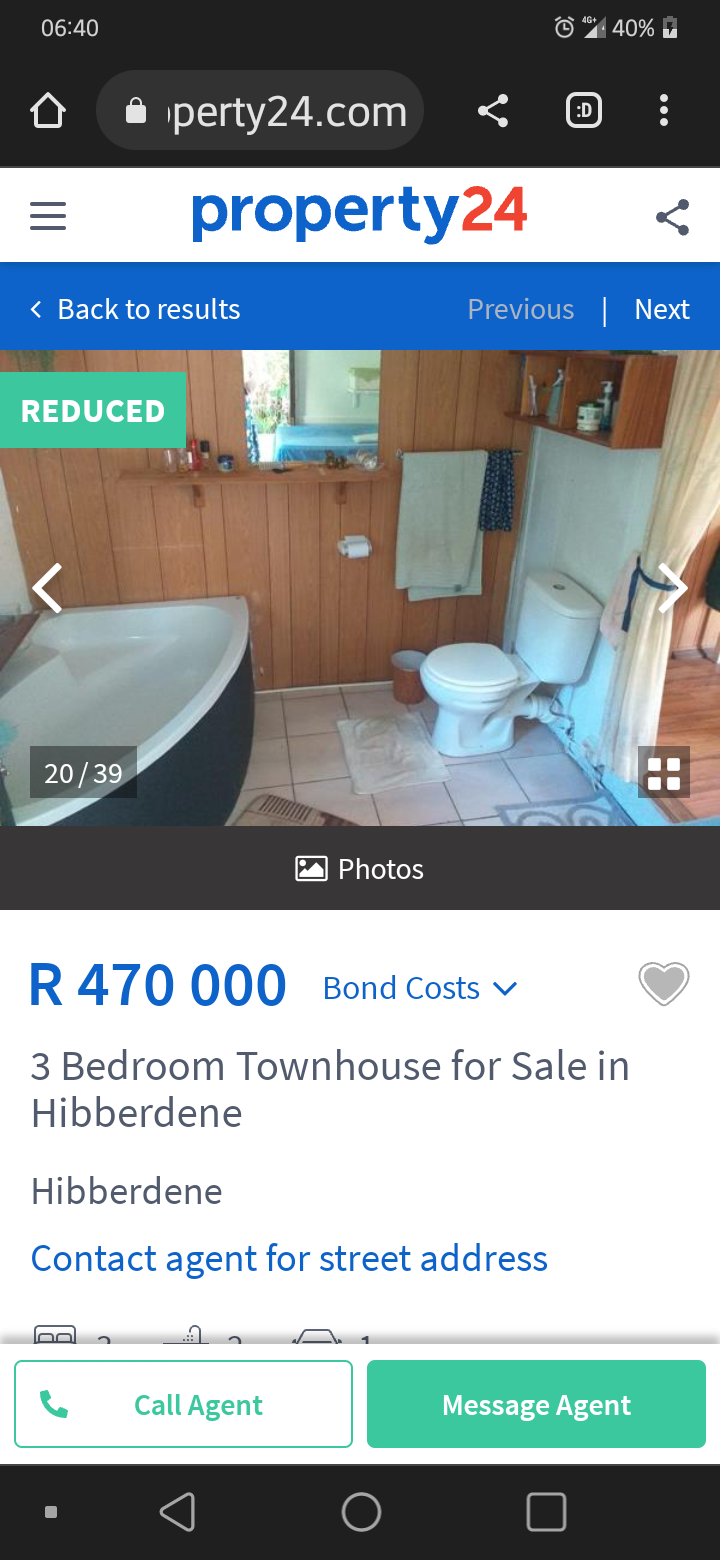Screen dimensions: 720x1560
Task: Expand Bond Costs dropdown
Action: pos(420,988)
